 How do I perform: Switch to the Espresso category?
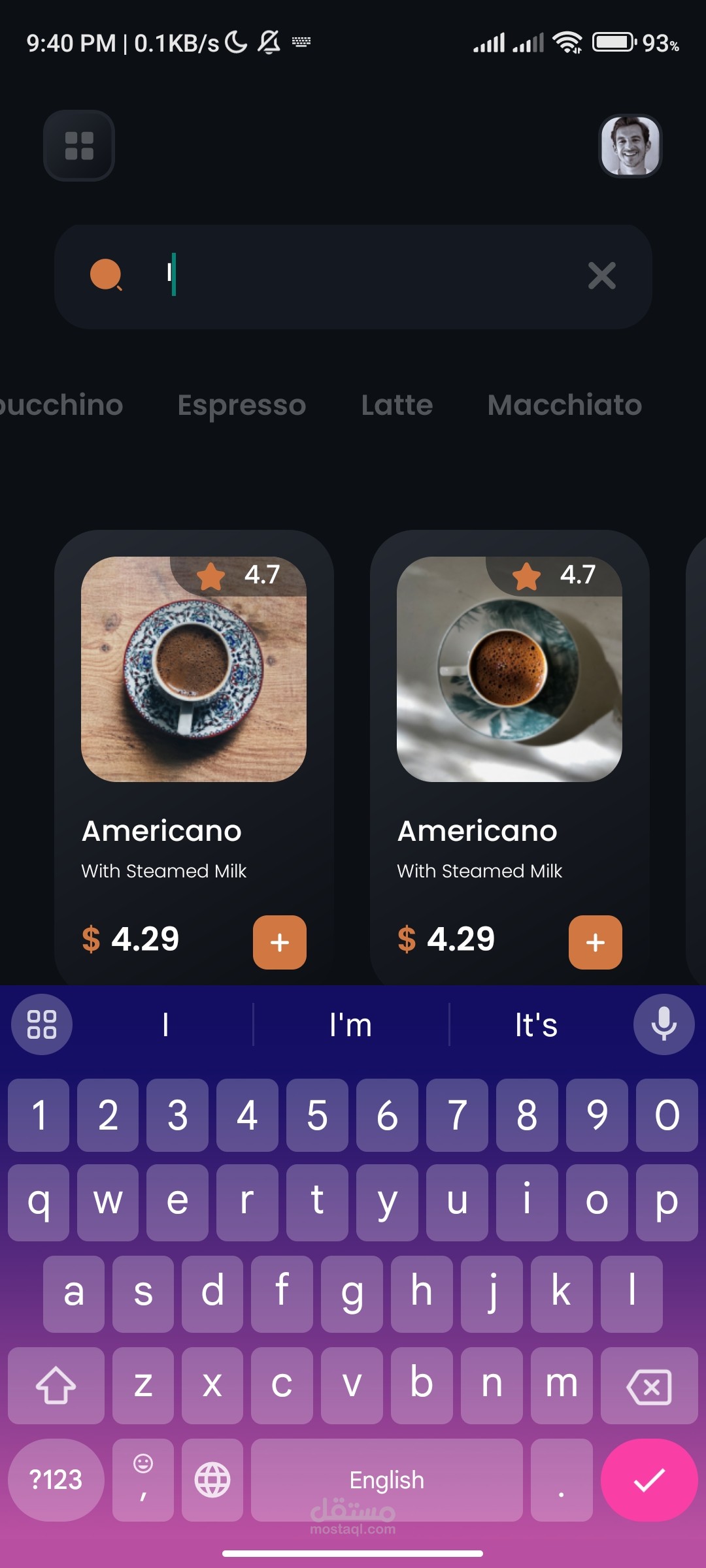pyautogui.click(x=242, y=405)
